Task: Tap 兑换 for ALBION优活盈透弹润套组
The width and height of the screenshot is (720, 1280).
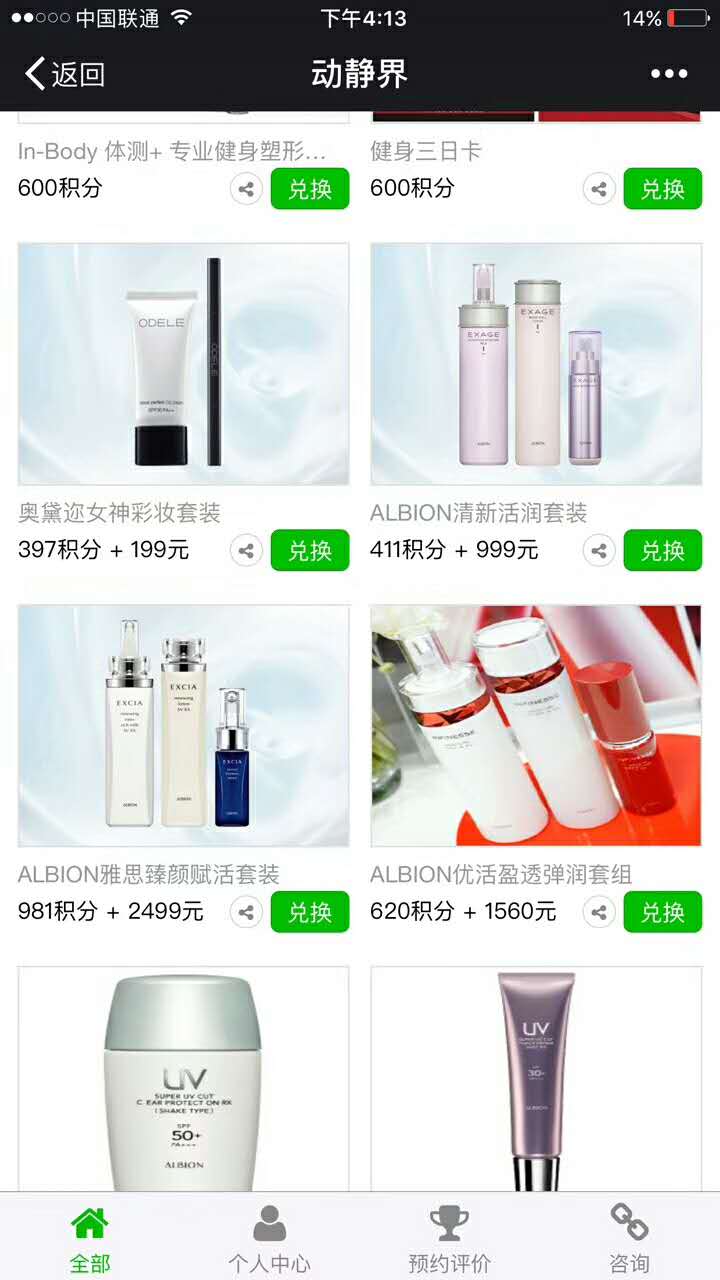Action: click(662, 912)
